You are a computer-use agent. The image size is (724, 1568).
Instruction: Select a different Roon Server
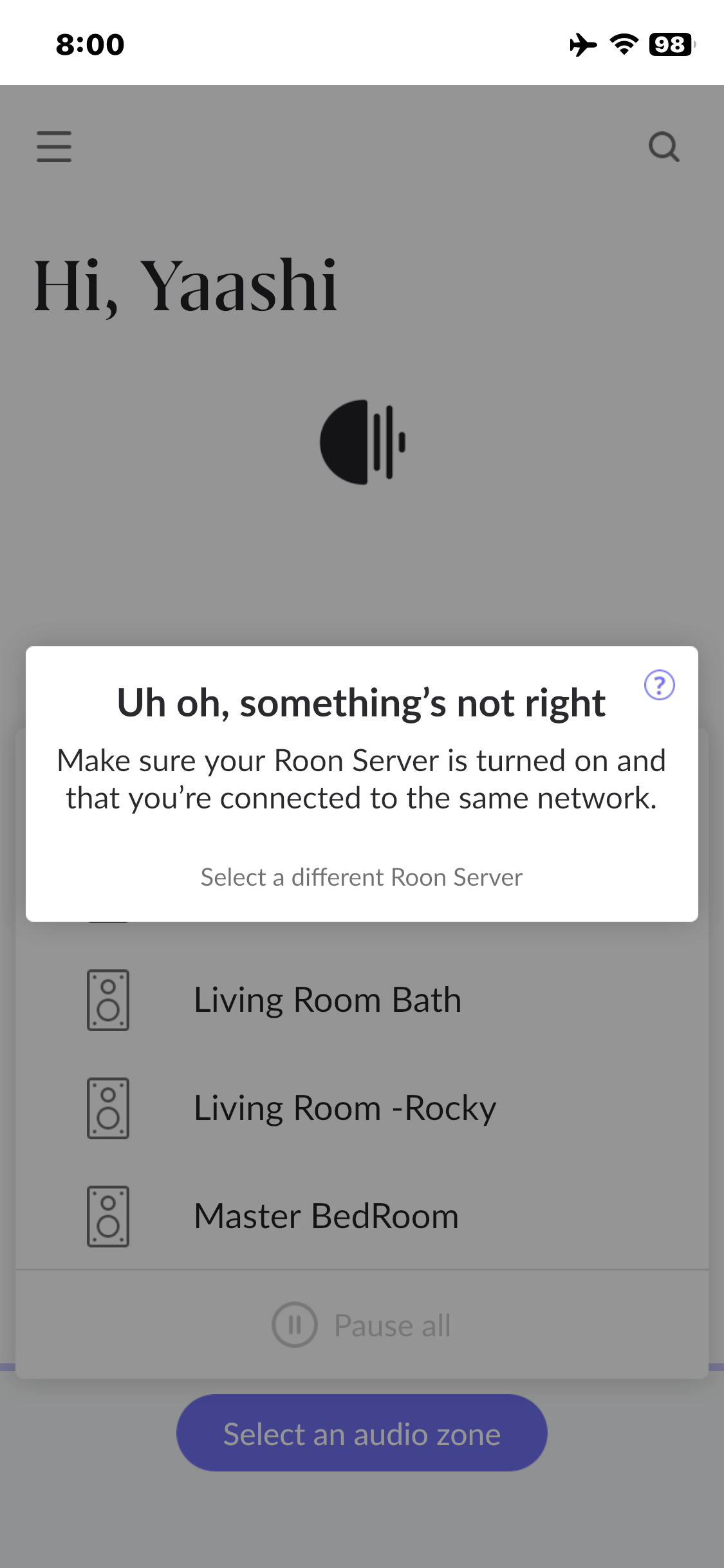tap(362, 877)
